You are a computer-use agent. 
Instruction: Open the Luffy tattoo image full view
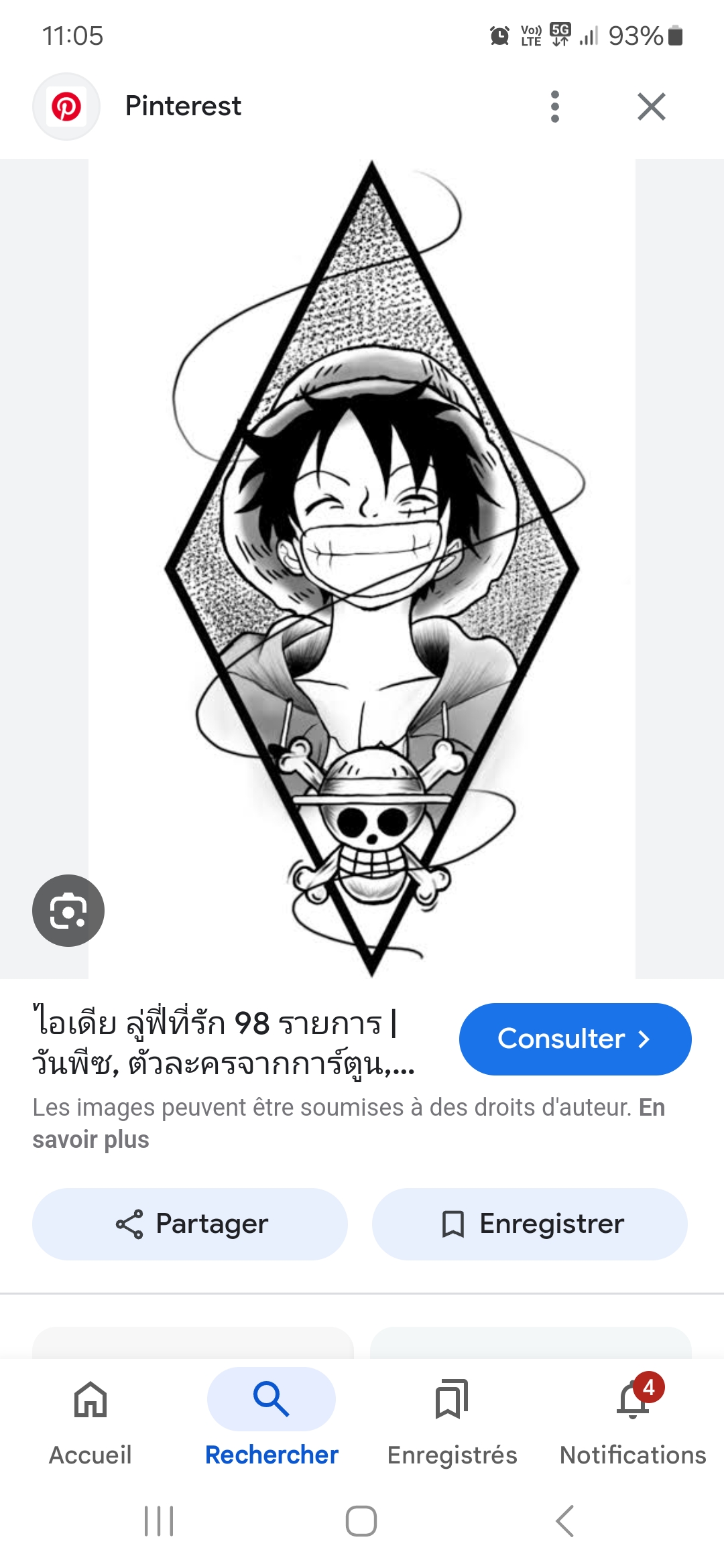(x=372, y=568)
